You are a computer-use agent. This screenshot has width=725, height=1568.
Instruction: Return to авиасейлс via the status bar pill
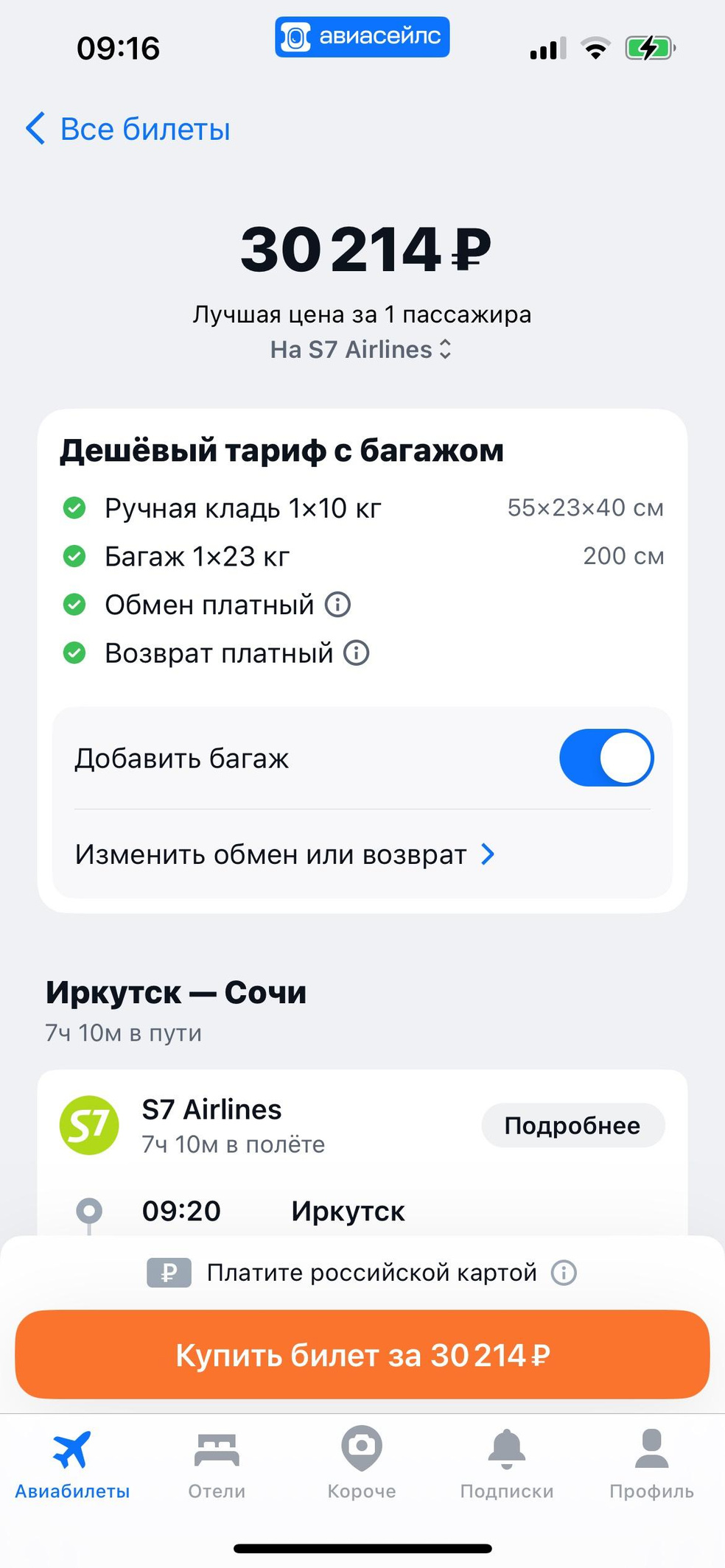point(362,37)
